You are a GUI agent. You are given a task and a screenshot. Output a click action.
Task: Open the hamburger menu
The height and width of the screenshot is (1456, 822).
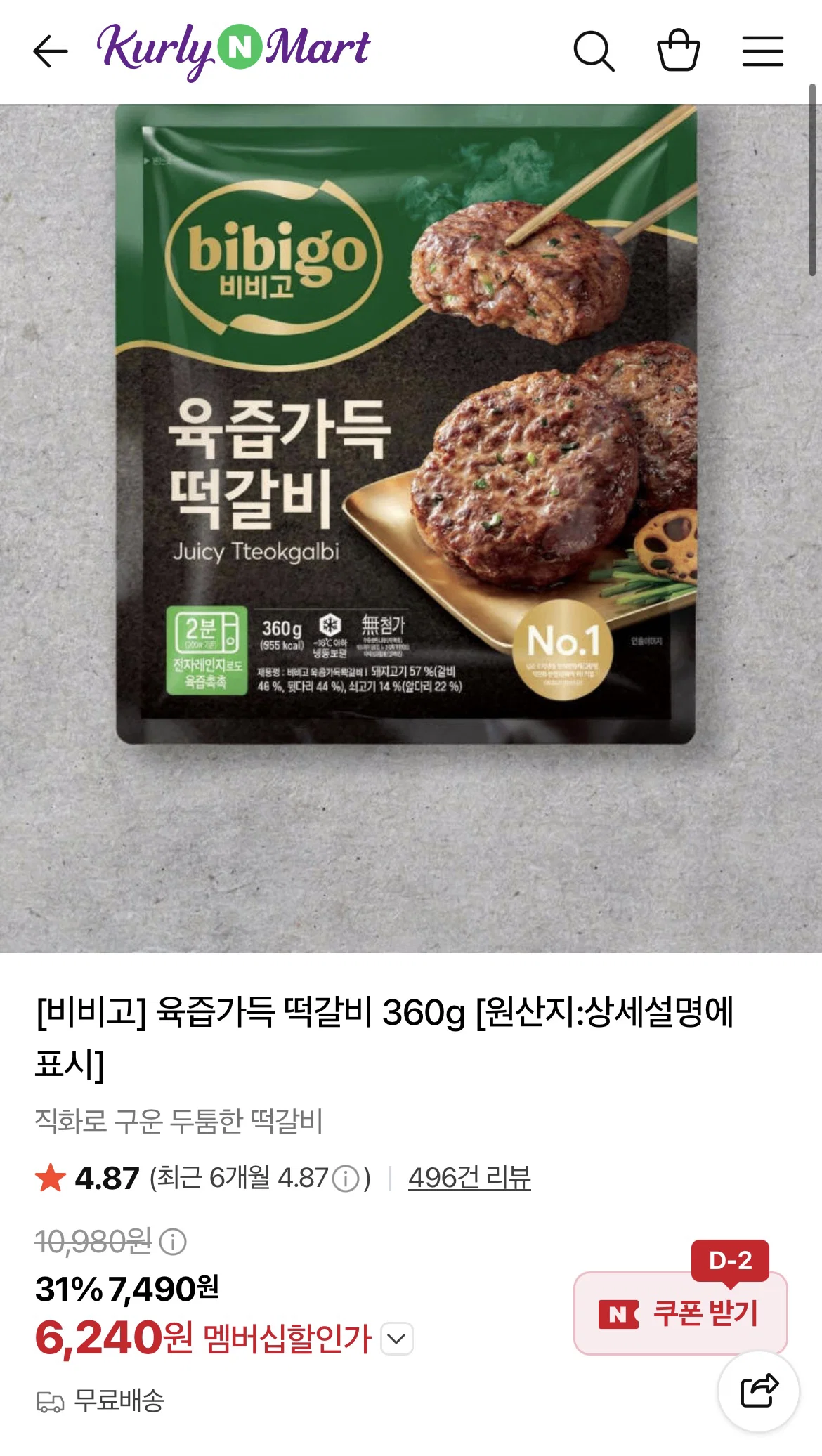tap(763, 51)
